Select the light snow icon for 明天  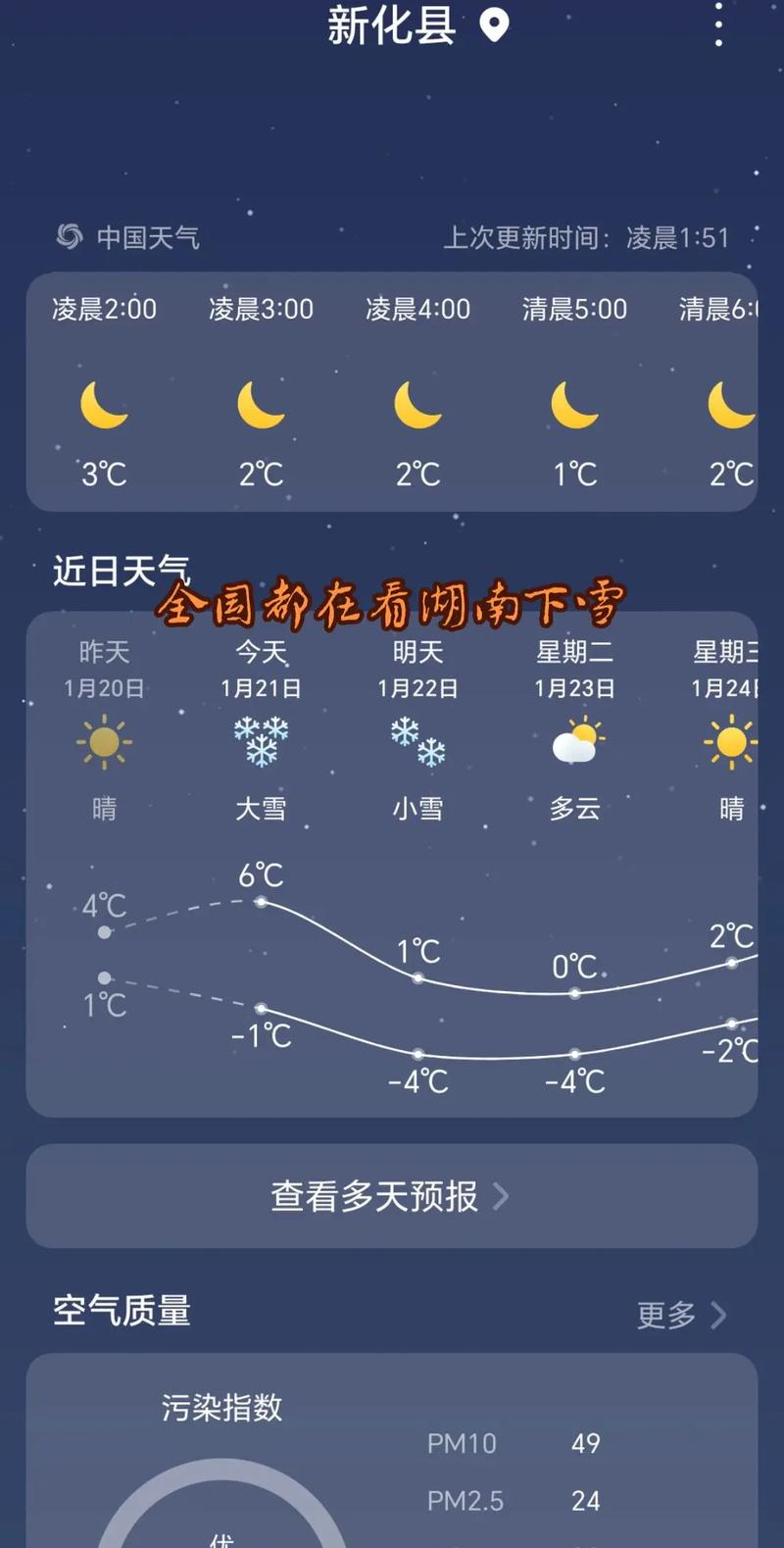coord(416,742)
